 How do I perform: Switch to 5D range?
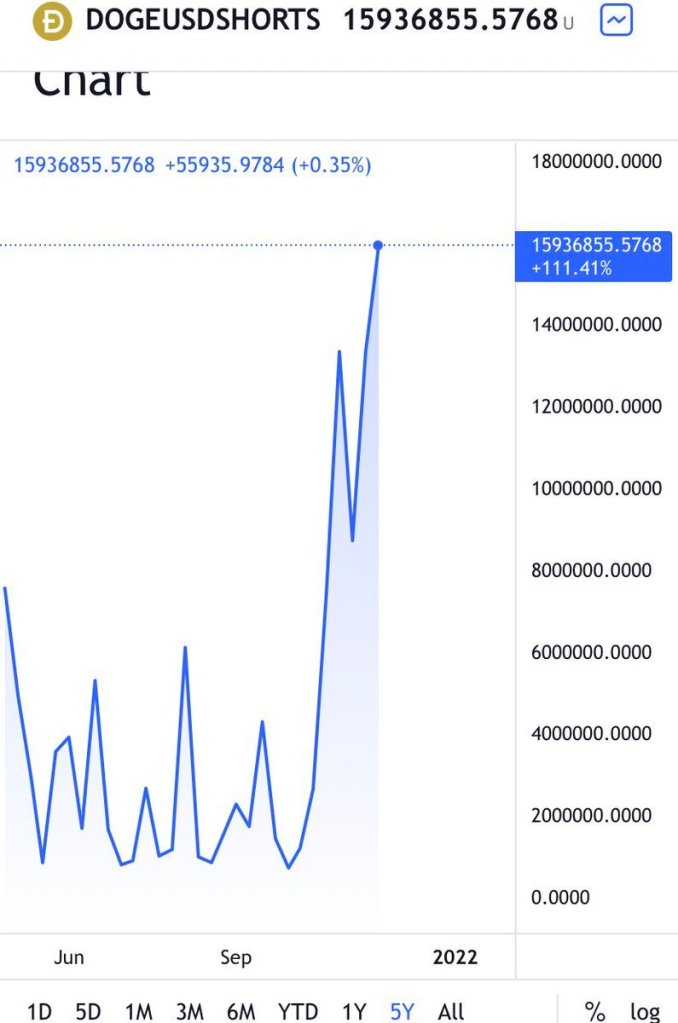tap(88, 1011)
